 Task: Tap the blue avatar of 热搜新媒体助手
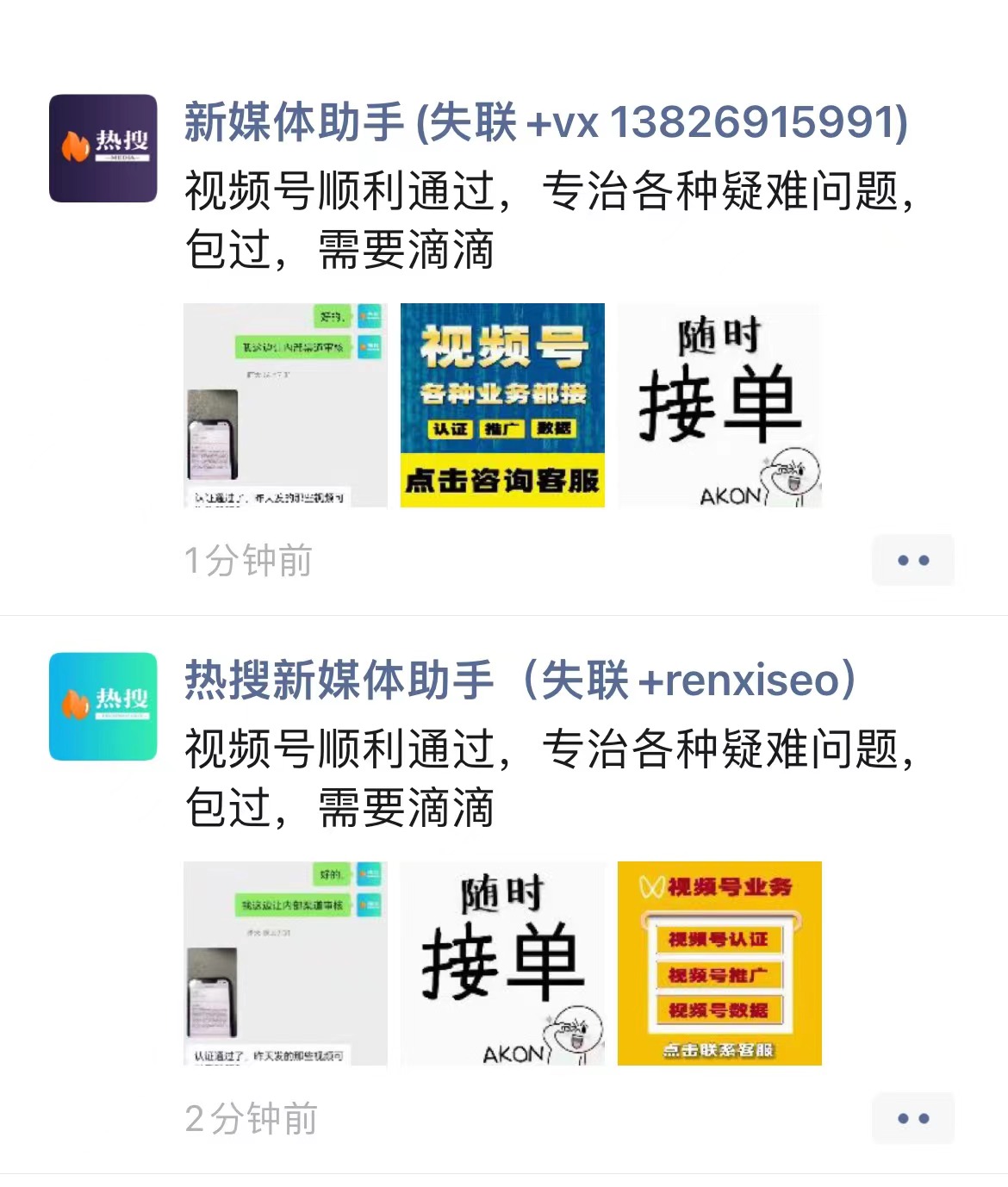click(x=103, y=706)
